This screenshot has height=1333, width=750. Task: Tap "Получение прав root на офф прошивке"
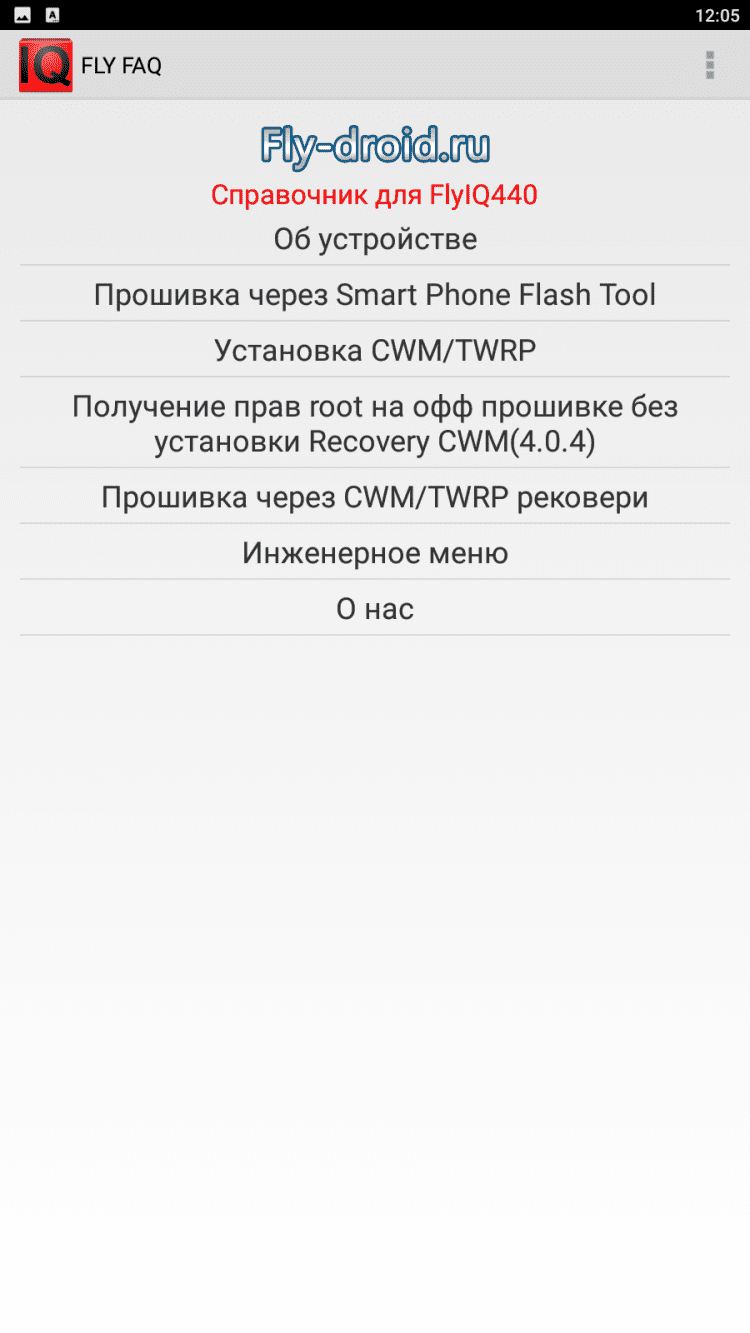(x=375, y=424)
